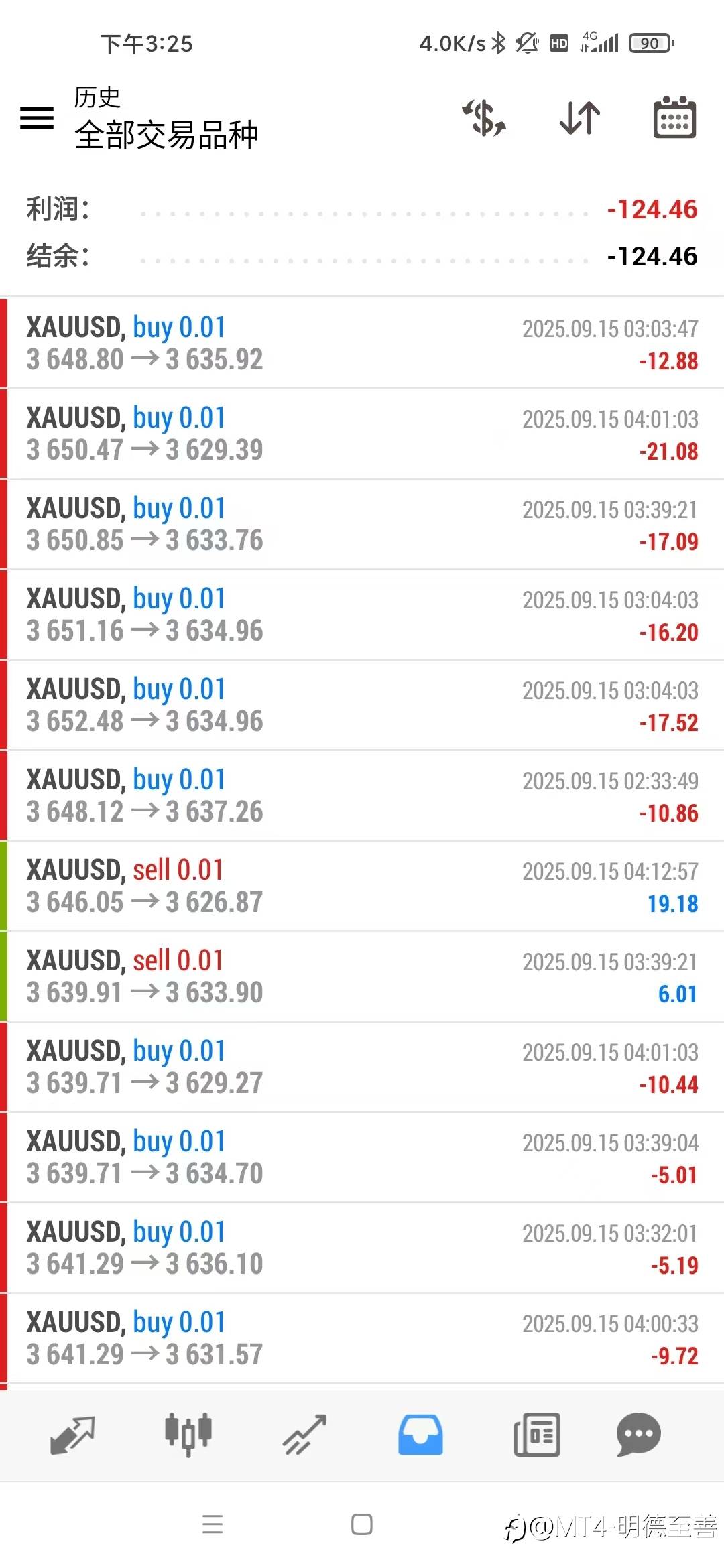This screenshot has width=724, height=1568.
Task: Switch to the trade tab
Action: tap(304, 1435)
